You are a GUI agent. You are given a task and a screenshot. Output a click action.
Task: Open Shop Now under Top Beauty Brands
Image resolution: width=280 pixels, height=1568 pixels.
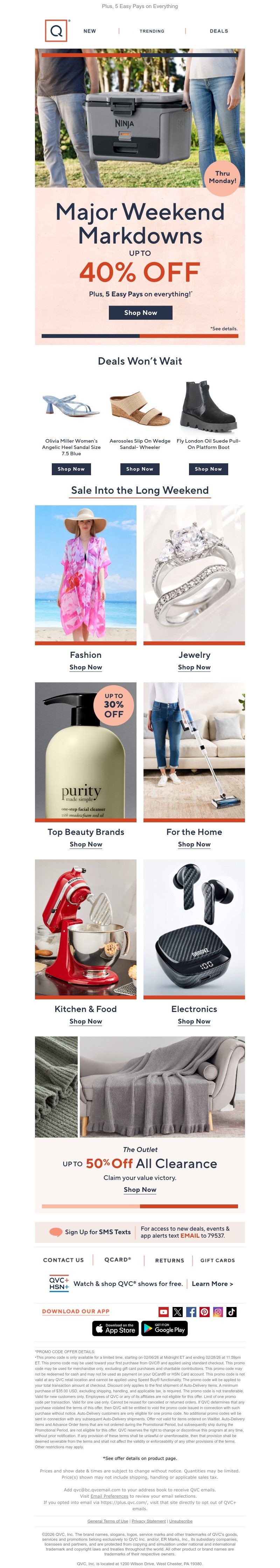(x=86, y=844)
